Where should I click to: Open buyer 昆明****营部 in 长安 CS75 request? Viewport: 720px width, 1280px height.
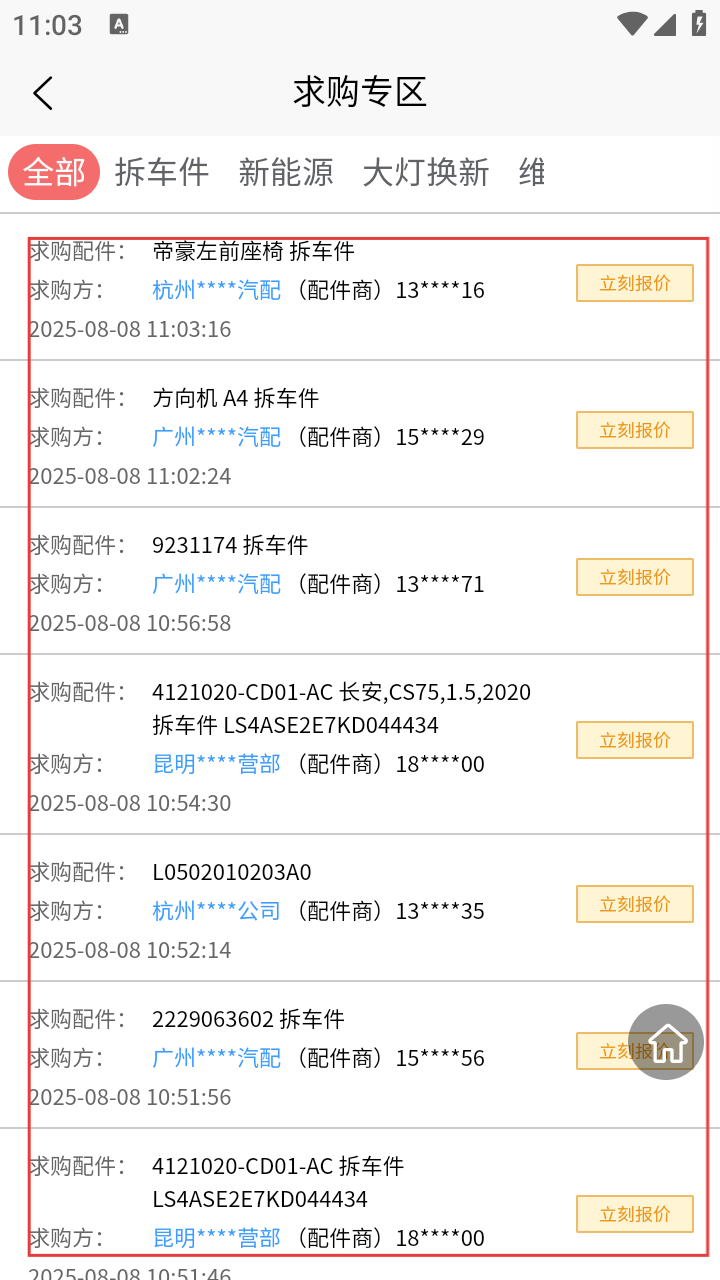pyautogui.click(x=217, y=764)
